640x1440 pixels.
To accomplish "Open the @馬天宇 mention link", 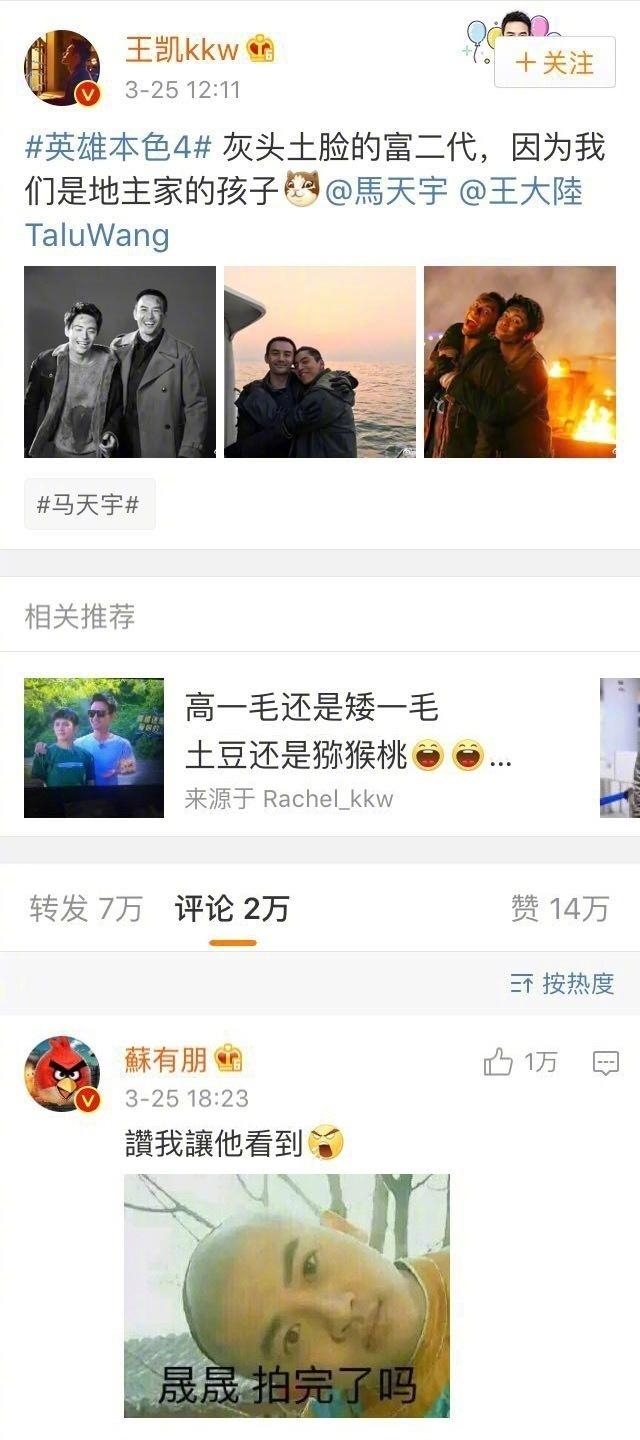I will click(387, 191).
